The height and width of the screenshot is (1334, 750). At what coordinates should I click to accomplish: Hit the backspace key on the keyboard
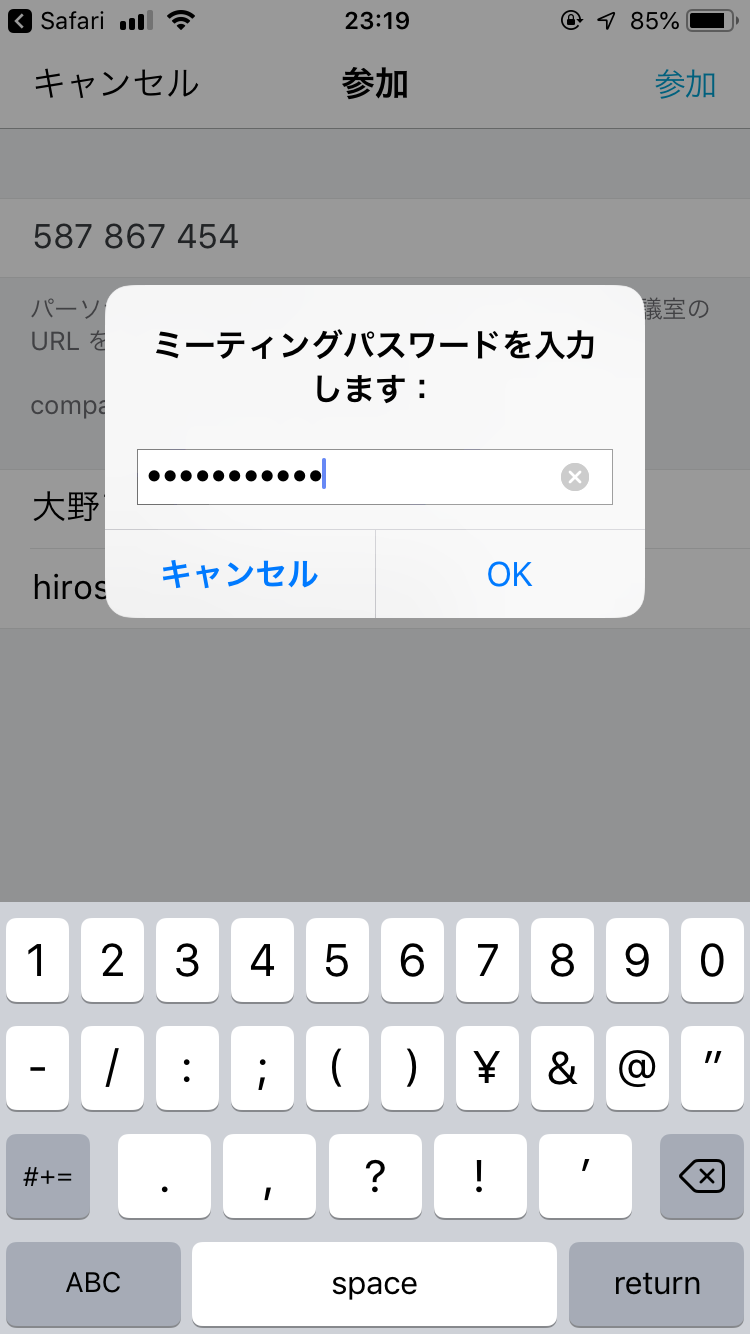point(701,1177)
